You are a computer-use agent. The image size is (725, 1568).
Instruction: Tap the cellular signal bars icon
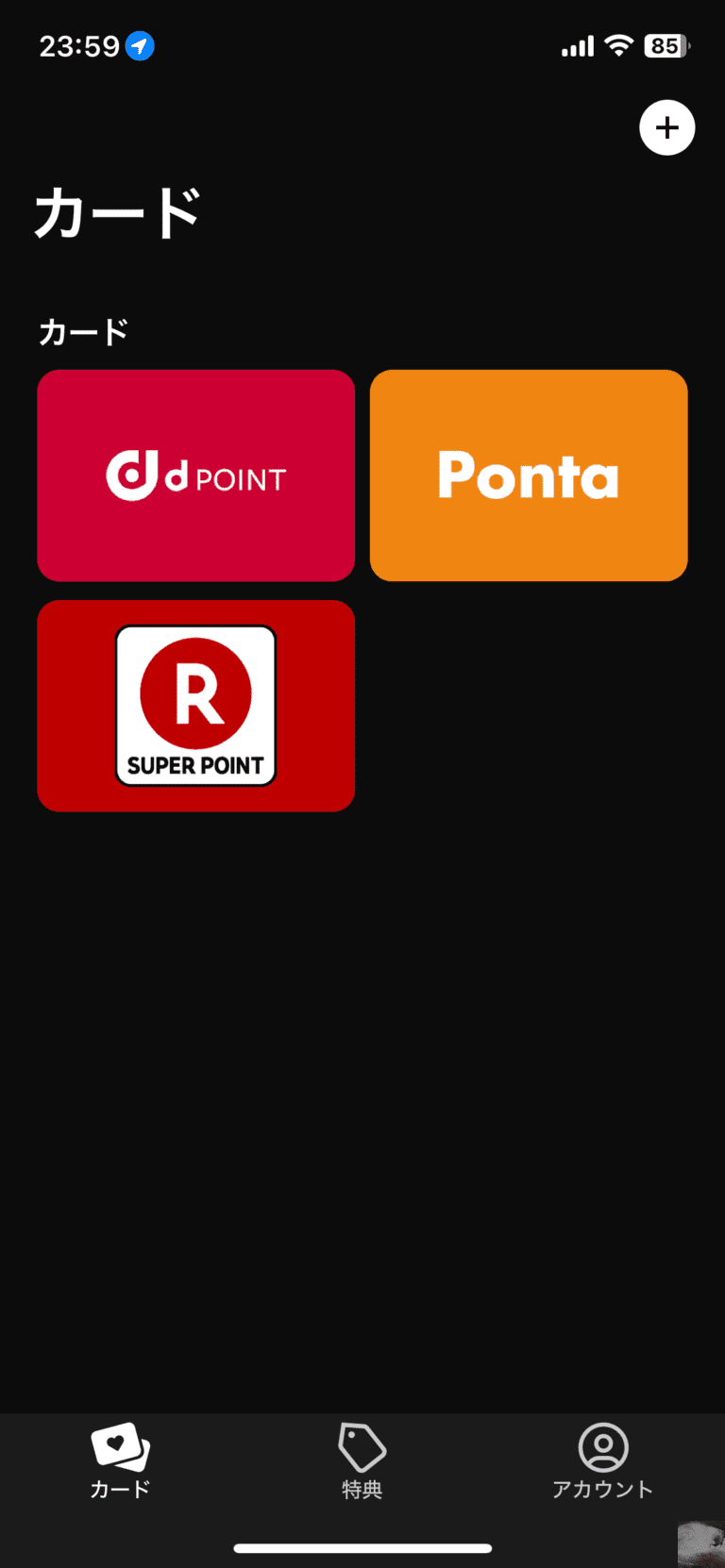pyautogui.click(x=577, y=45)
